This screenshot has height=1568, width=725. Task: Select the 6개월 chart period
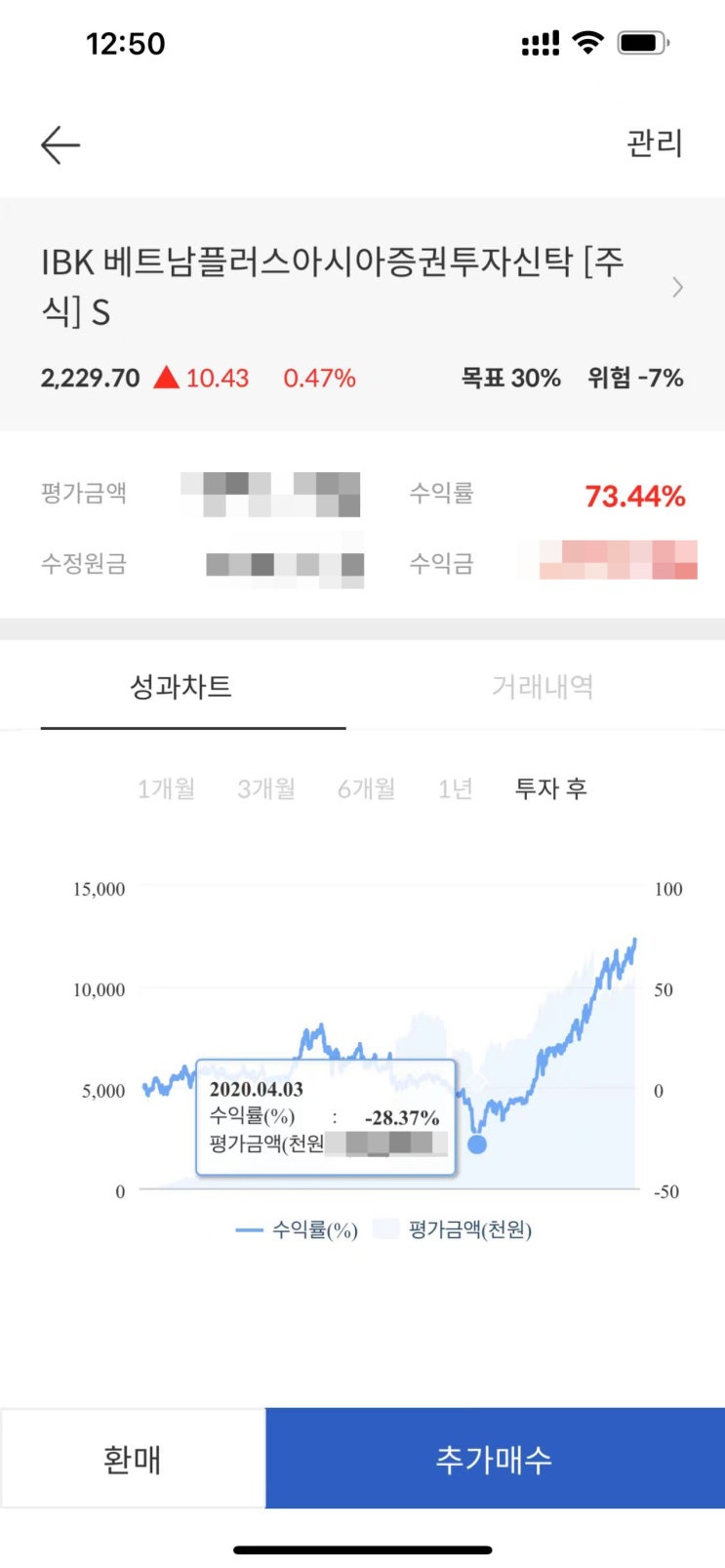pyautogui.click(x=364, y=788)
